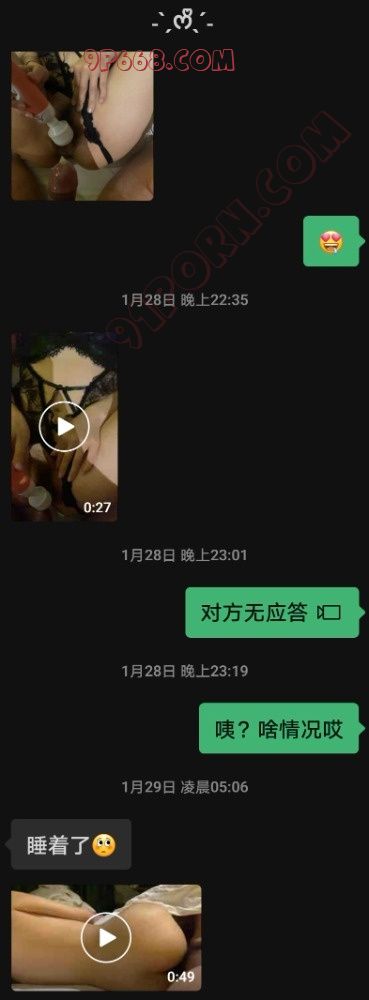Tap the 对方无应答 call bubble to redial
Screen dimensions: 369x1000
click(x=272, y=612)
